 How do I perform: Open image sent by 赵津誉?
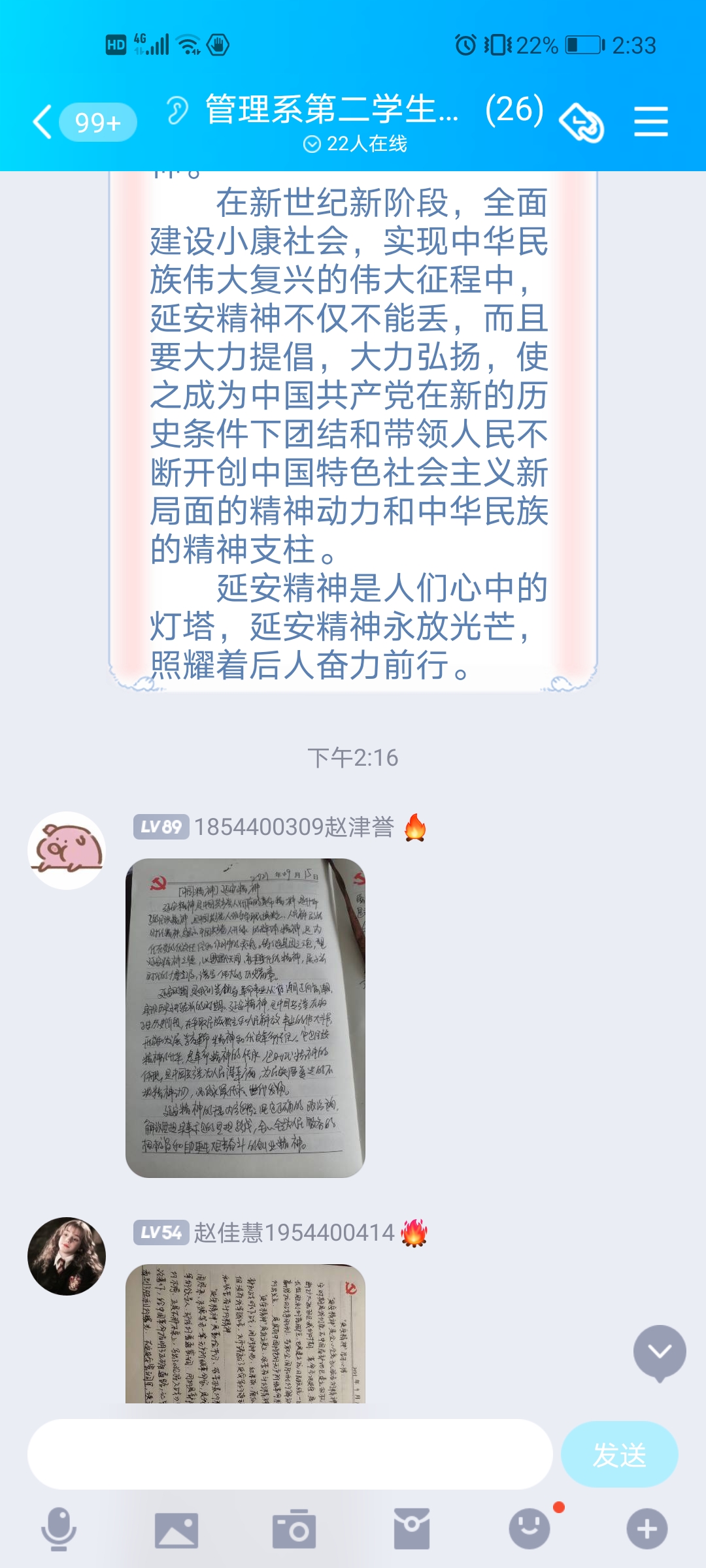pyautogui.click(x=245, y=1017)
